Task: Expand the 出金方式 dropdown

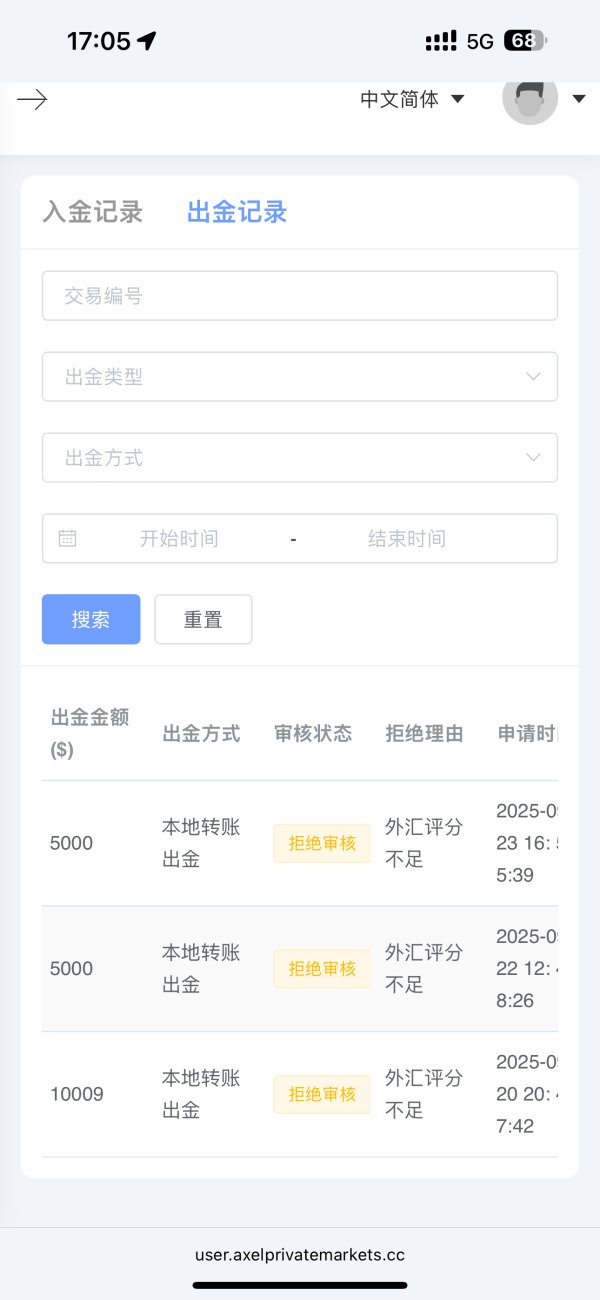Action: pos(300,458)
